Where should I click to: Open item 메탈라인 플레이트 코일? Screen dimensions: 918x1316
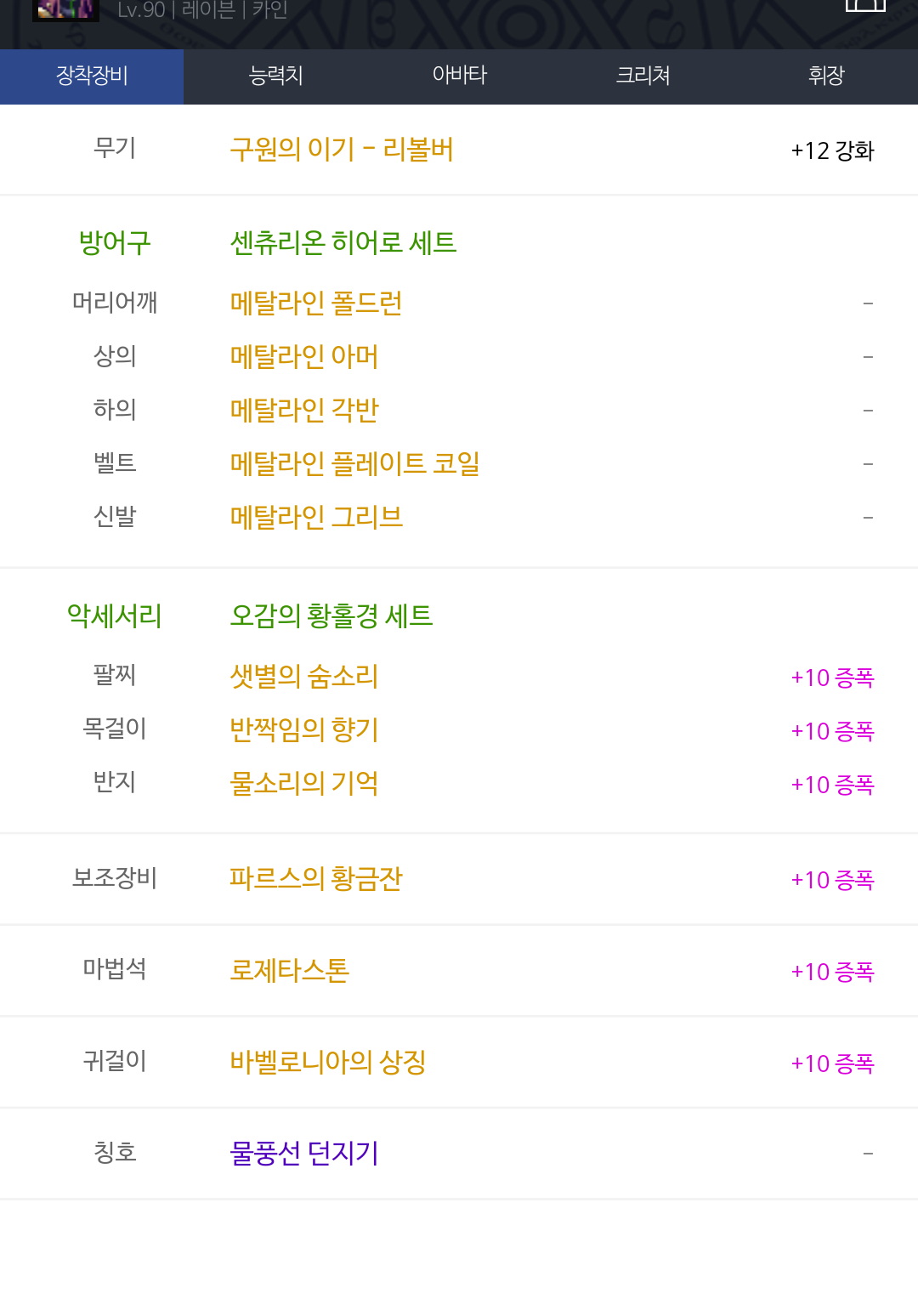355,463
